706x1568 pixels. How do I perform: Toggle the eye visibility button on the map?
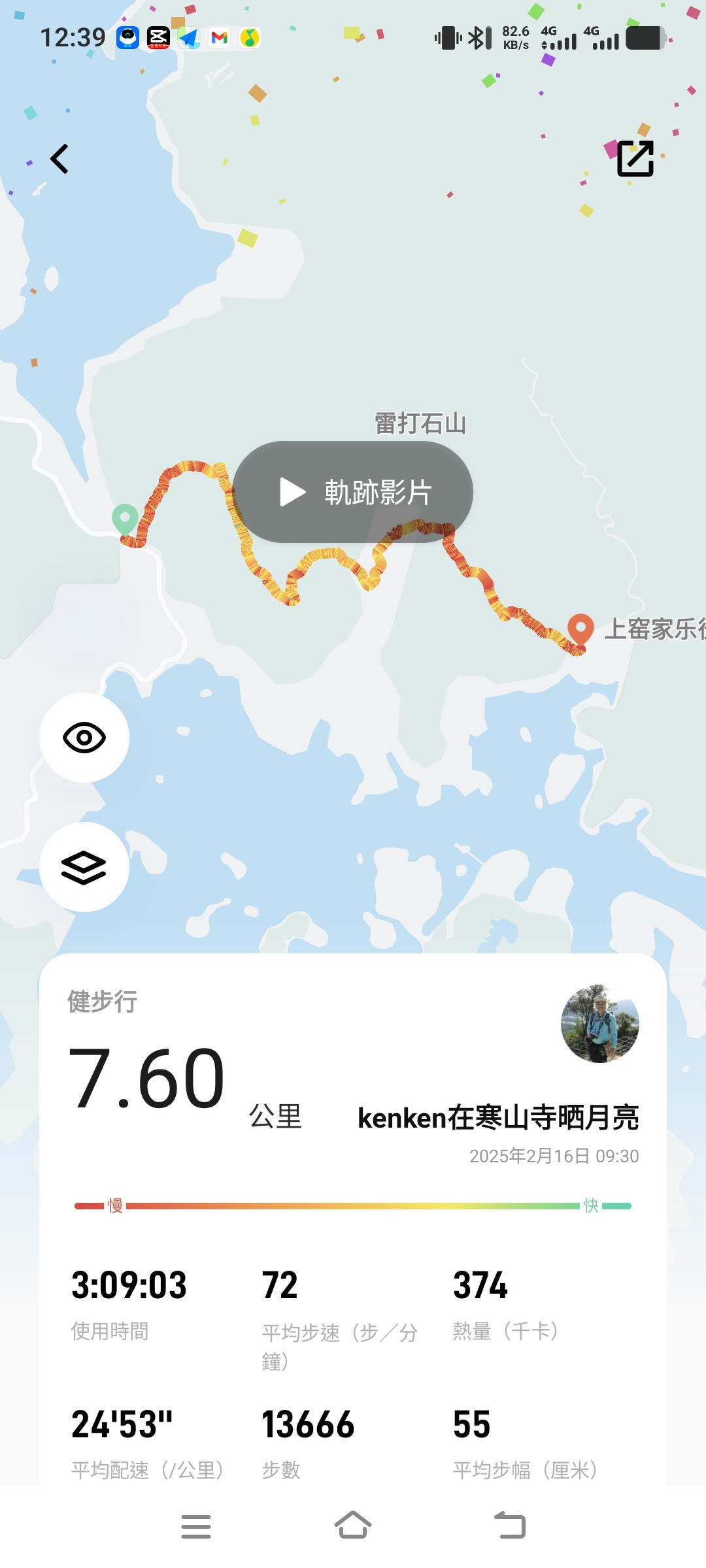[84, 738]
